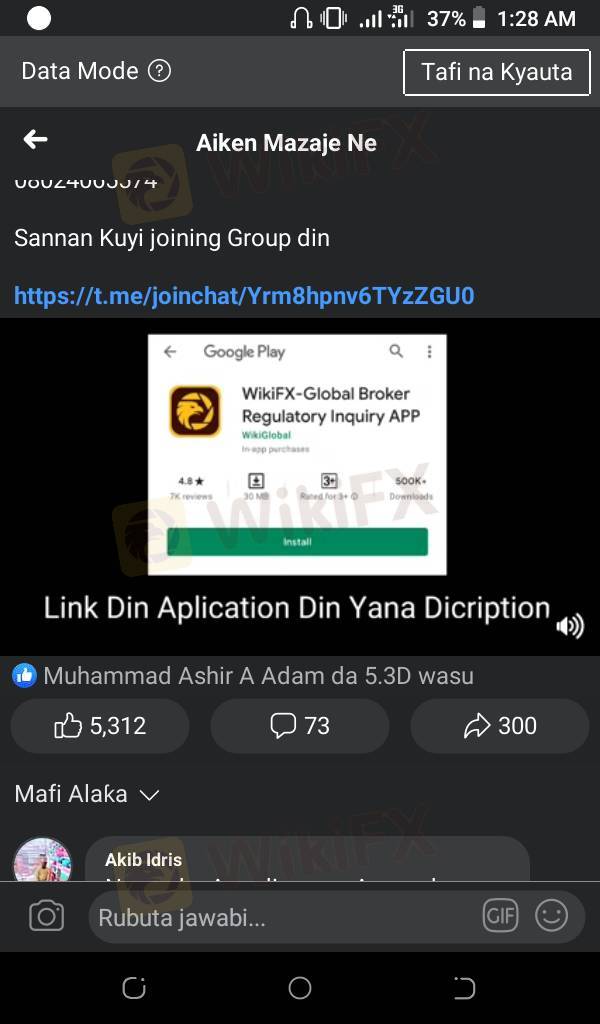Screen dimensions: 600x1024
Task: Expand the Mafi Alaka sort dropdown
Action: coord(87,794)
